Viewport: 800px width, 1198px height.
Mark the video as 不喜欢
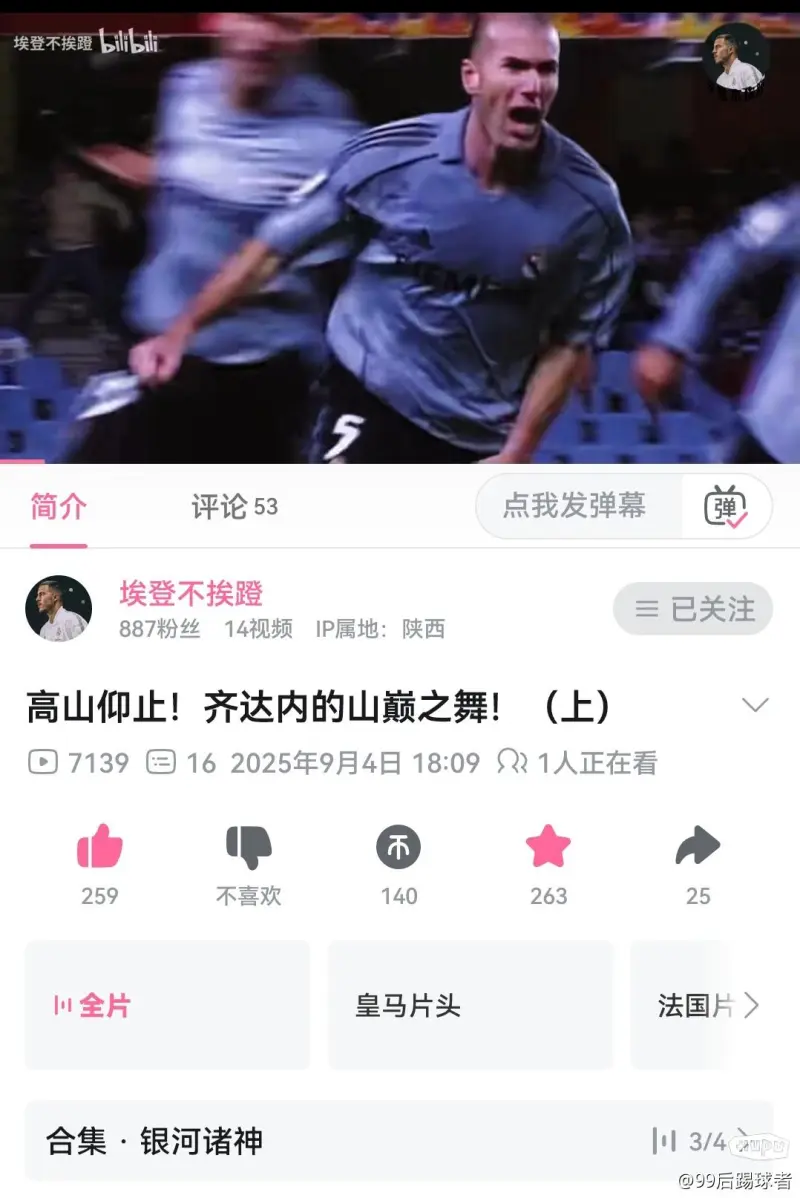coord(249,848)
